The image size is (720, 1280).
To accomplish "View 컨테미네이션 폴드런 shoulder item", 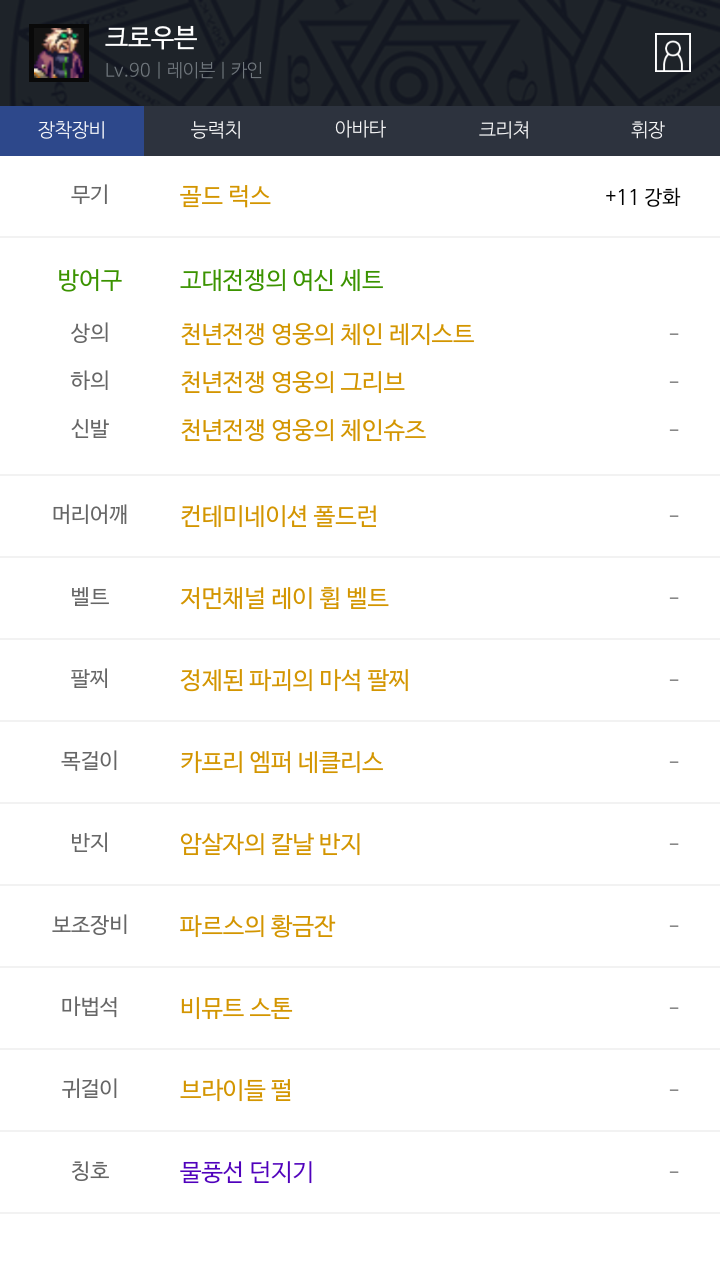I will (279, 516).
